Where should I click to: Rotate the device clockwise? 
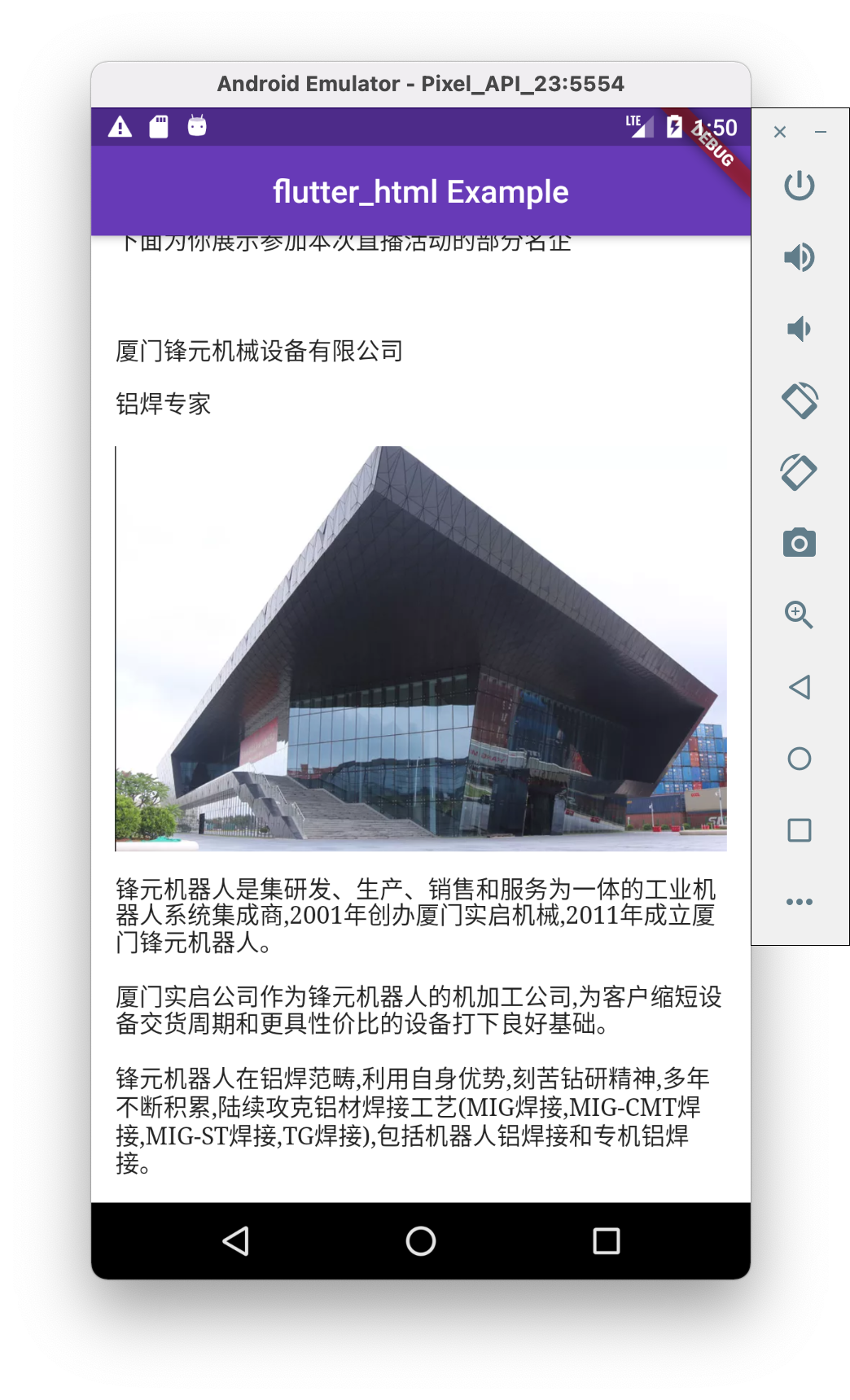800,472
